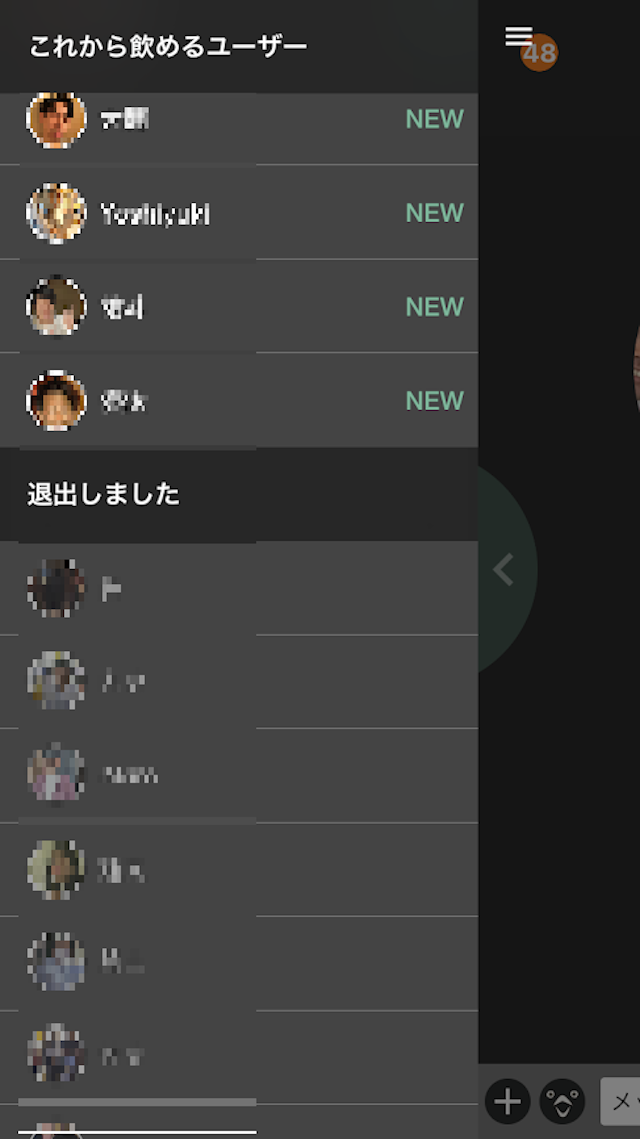Collapse the user list with the left chevron
The width and height of the screenshot is (640, 1139).
pyautogui.click(x=503, y=570)
